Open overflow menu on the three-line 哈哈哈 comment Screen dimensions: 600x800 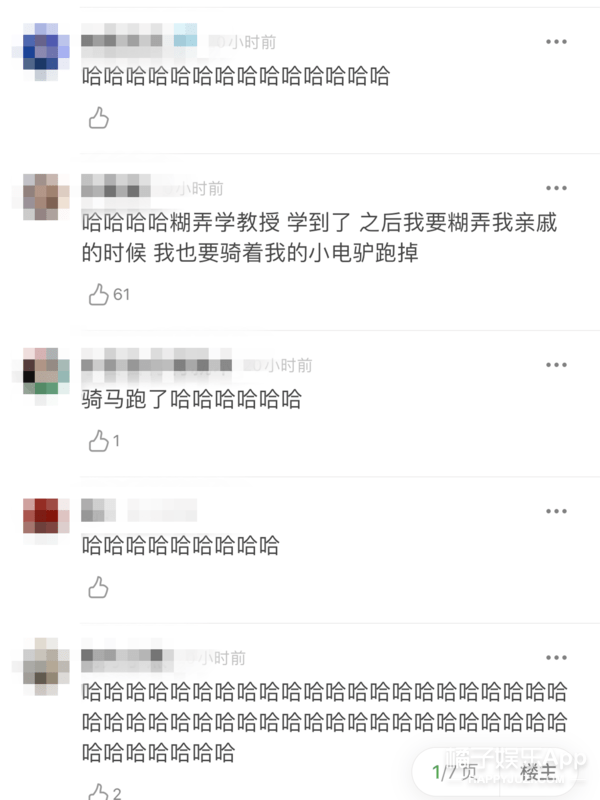point(556,658)
